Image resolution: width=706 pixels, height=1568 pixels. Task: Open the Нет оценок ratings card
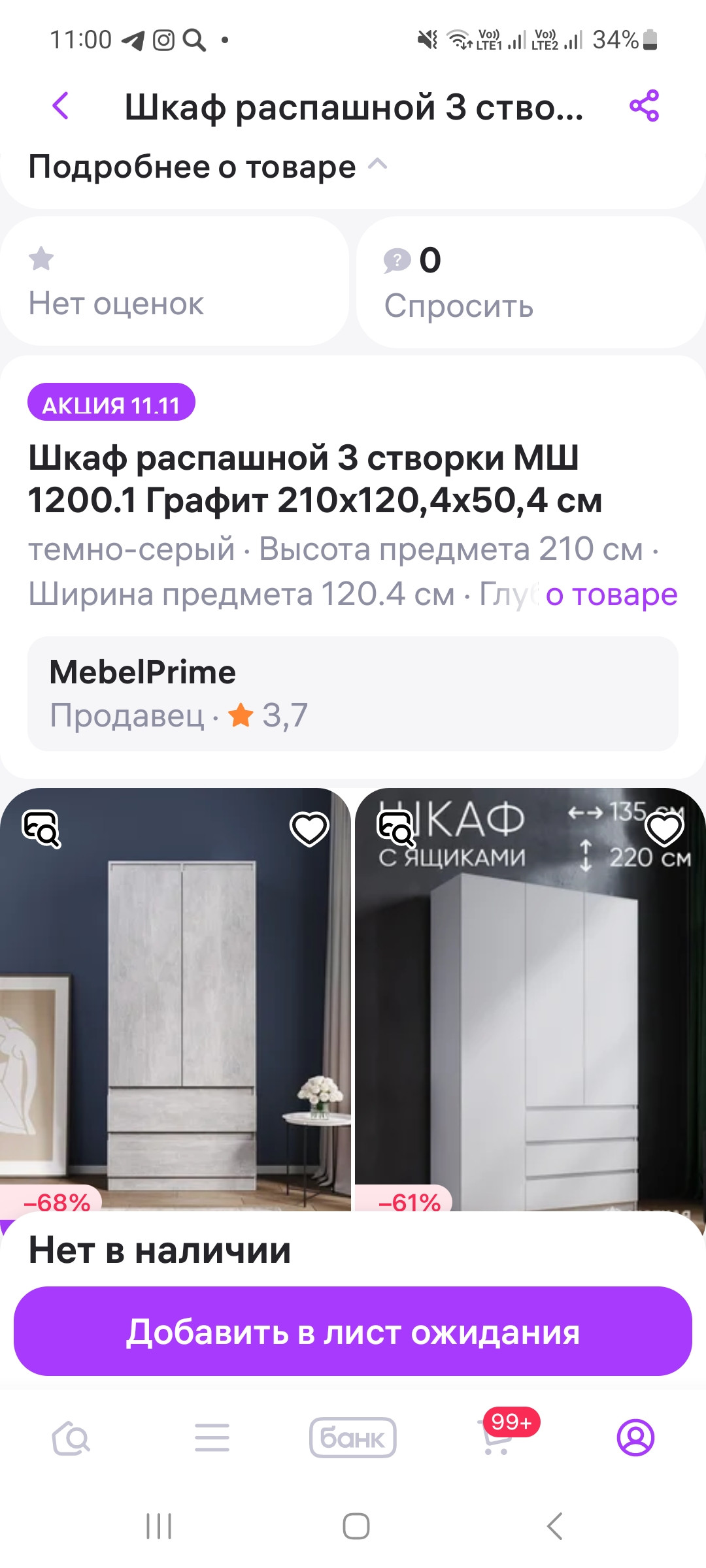pos(174,281)
